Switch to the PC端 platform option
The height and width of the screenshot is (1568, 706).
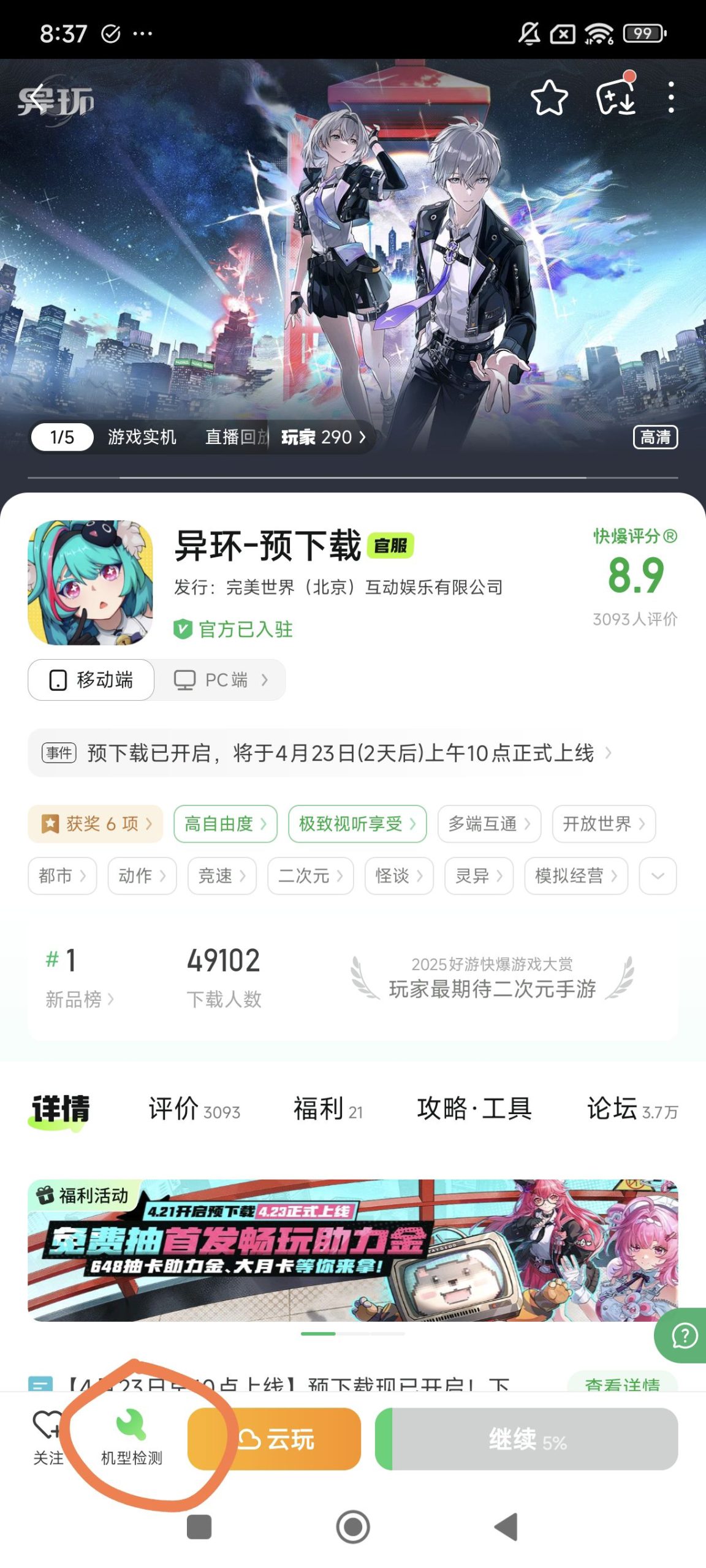click(221, 680)
